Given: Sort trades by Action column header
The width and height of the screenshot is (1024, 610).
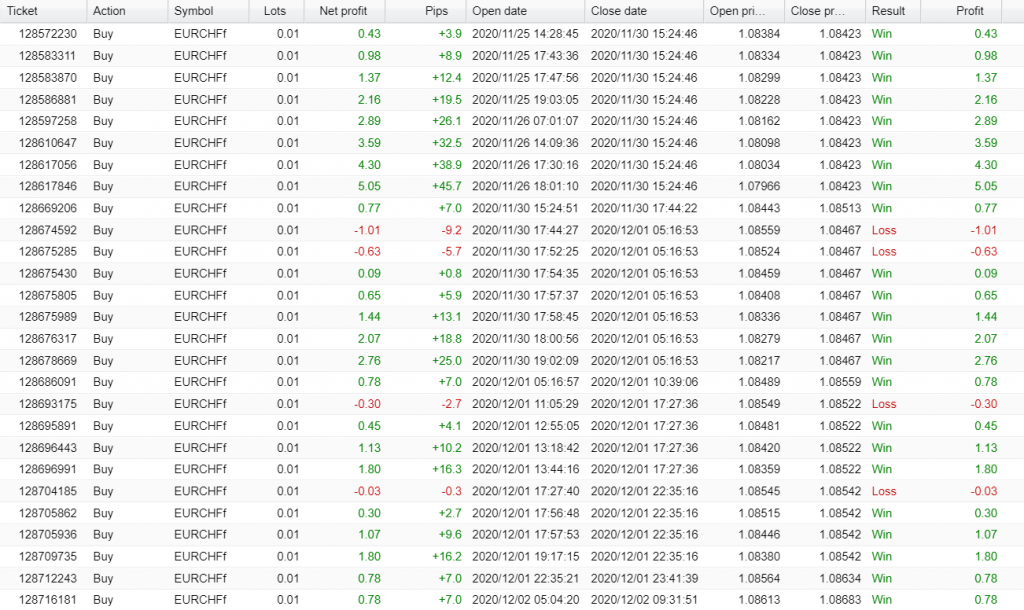Looking at the screenshot, I should (109, 11).
